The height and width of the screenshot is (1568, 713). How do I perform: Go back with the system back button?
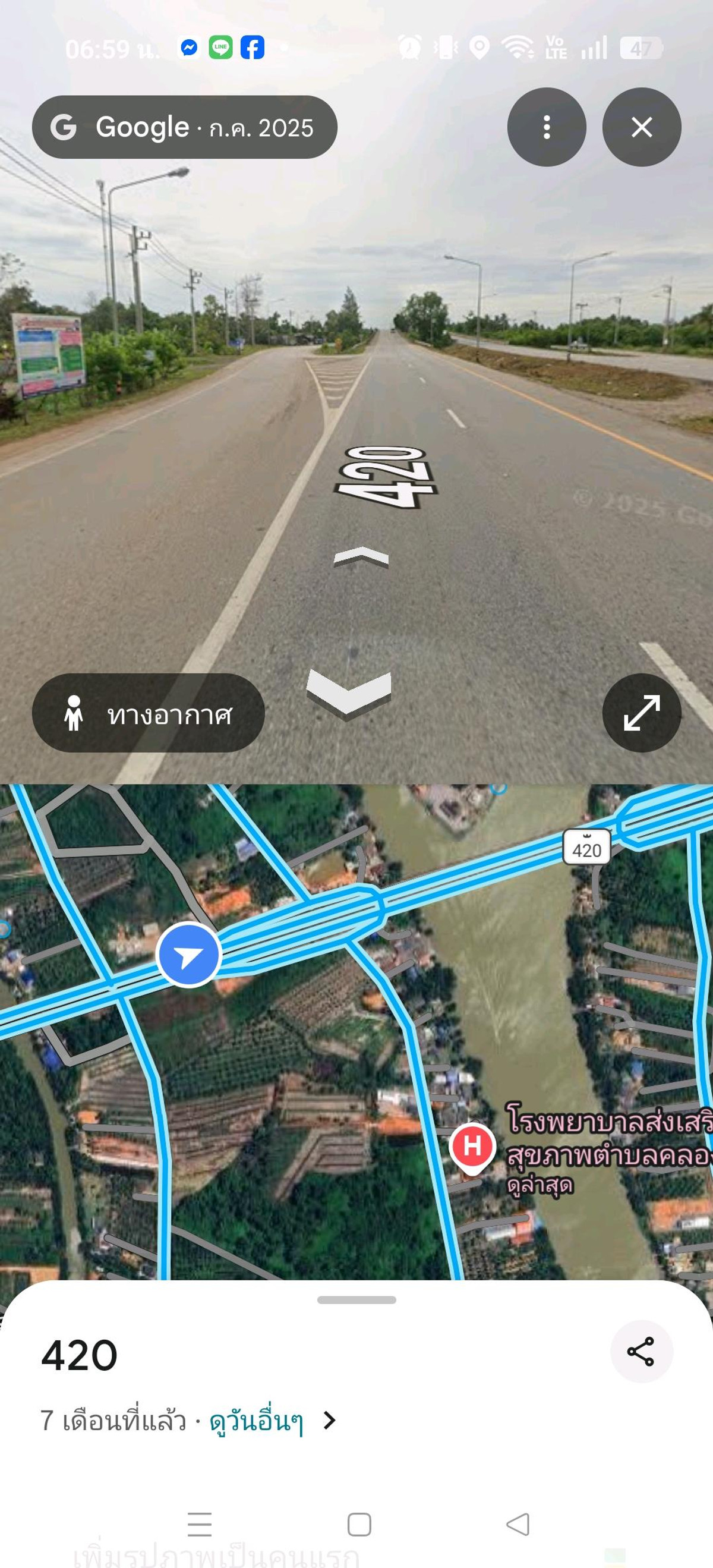tap(518, 1524)
